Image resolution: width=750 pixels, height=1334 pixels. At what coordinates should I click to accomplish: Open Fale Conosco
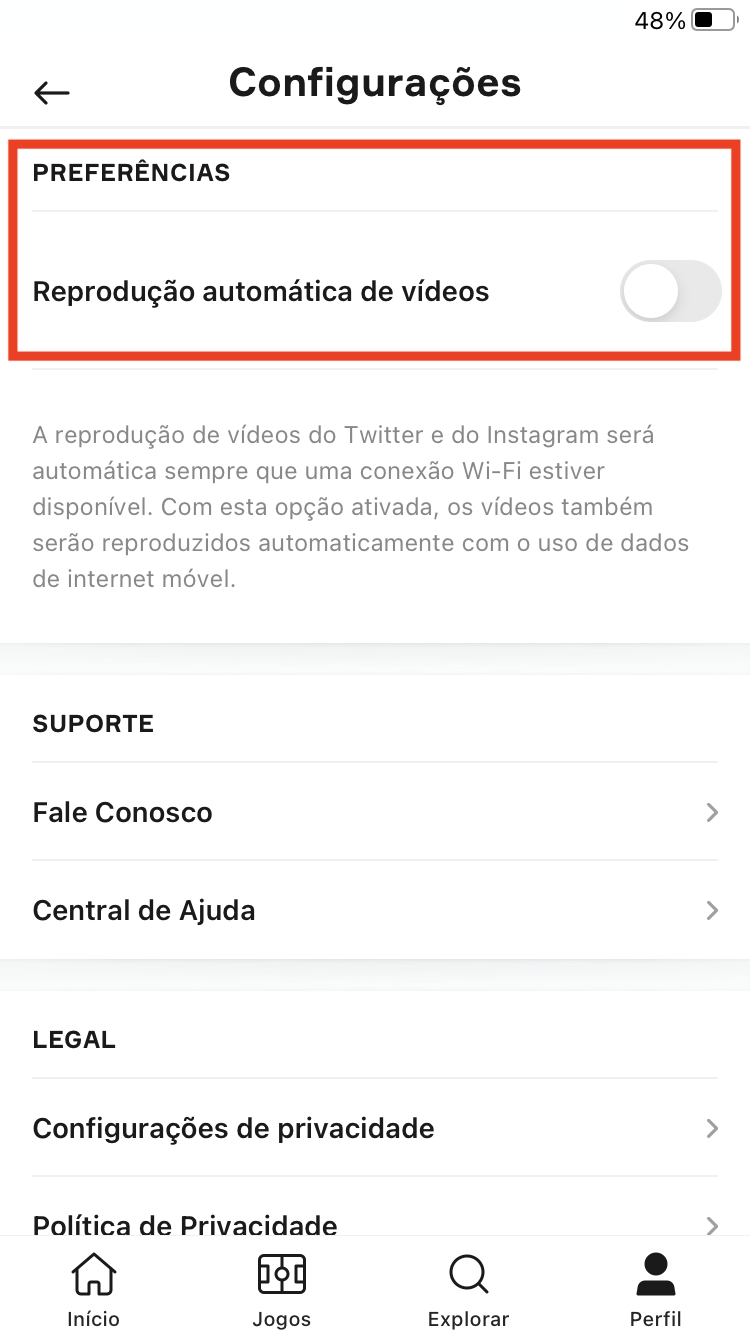(374, 812)
